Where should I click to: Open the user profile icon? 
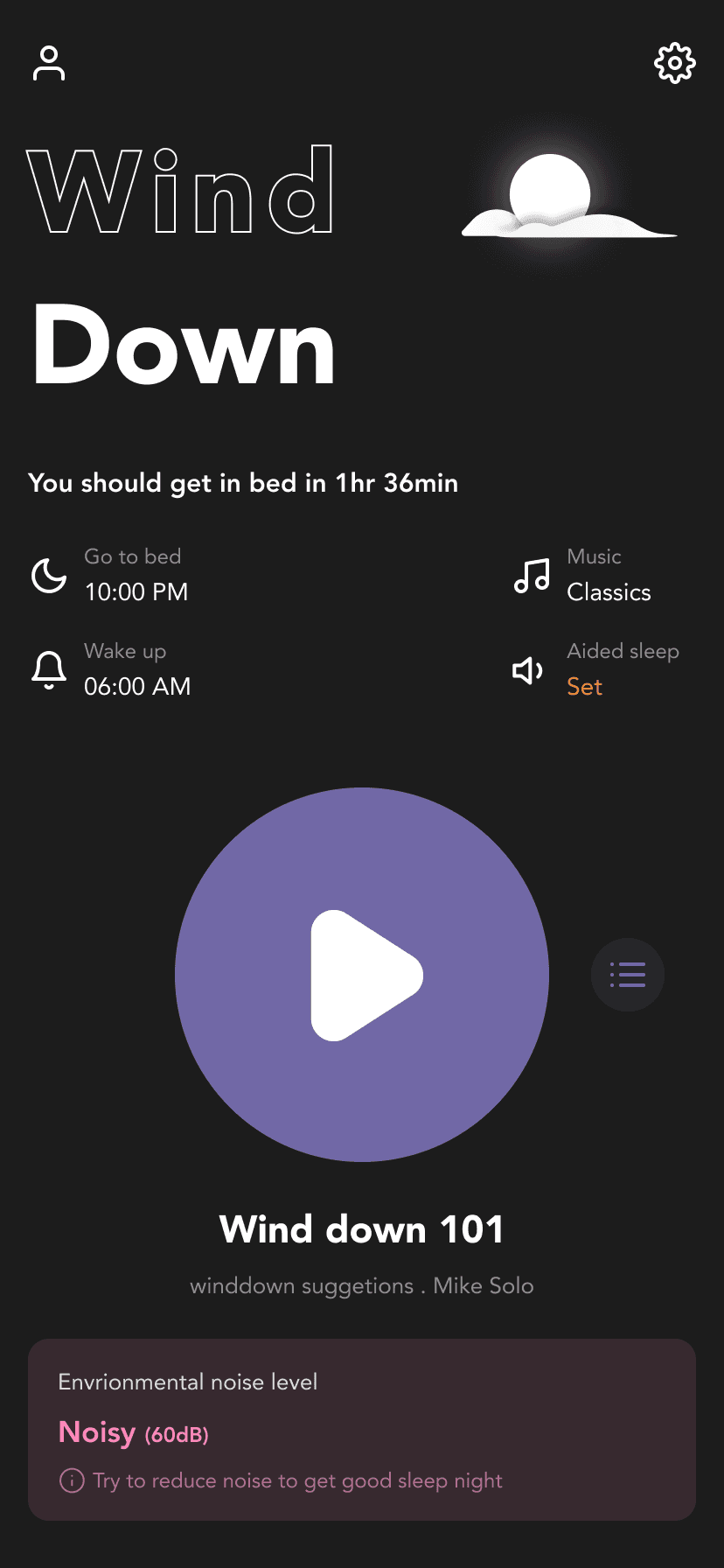49,63
